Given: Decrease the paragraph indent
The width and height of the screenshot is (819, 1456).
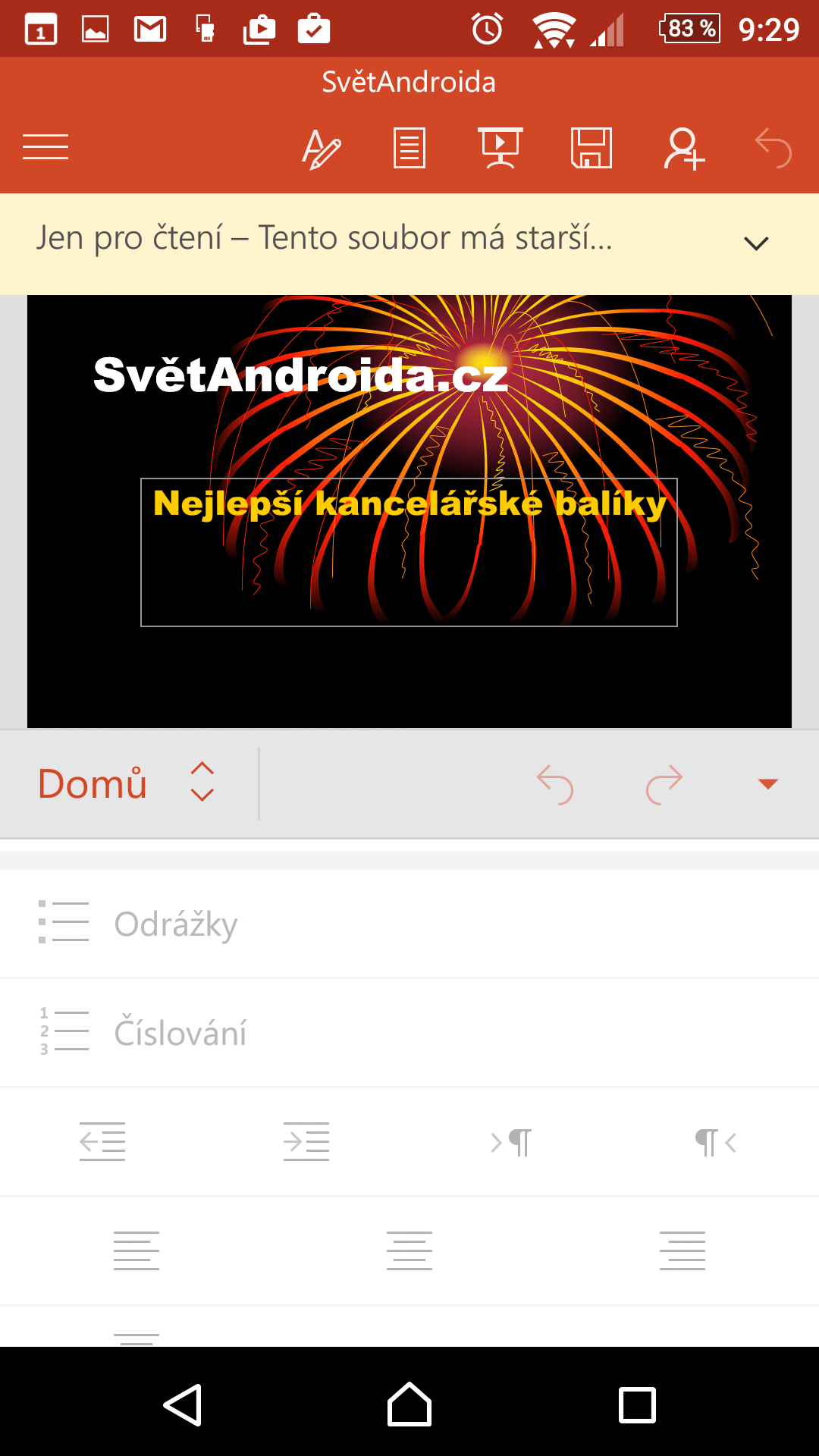Looking at the screenshot, I should tap(102, 1141).
